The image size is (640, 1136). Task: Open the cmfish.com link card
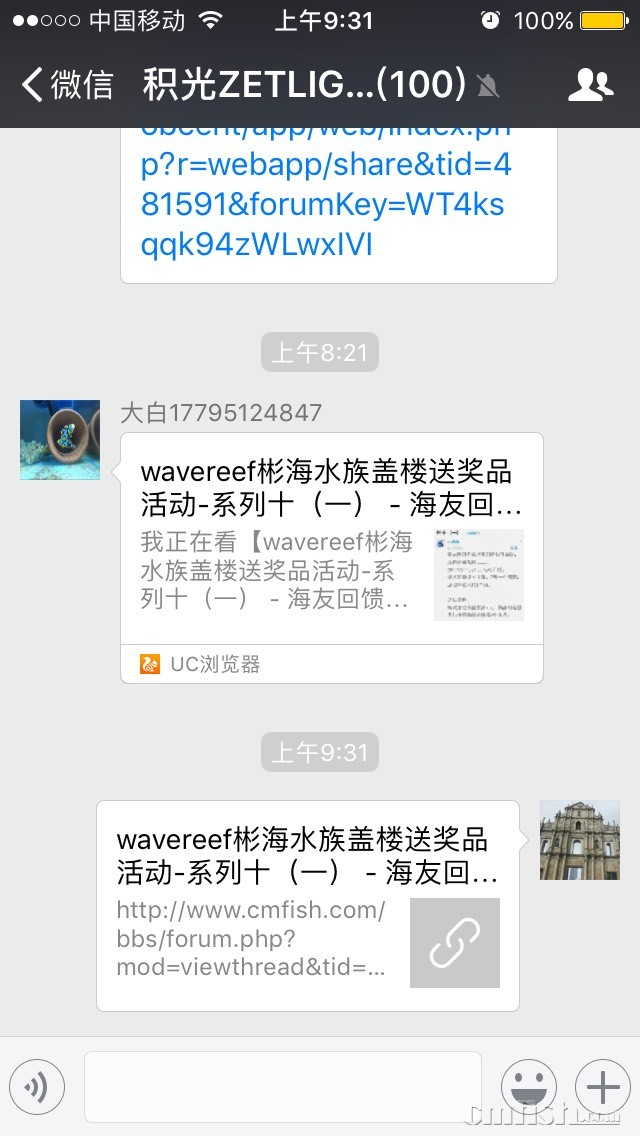pos(307,906)
